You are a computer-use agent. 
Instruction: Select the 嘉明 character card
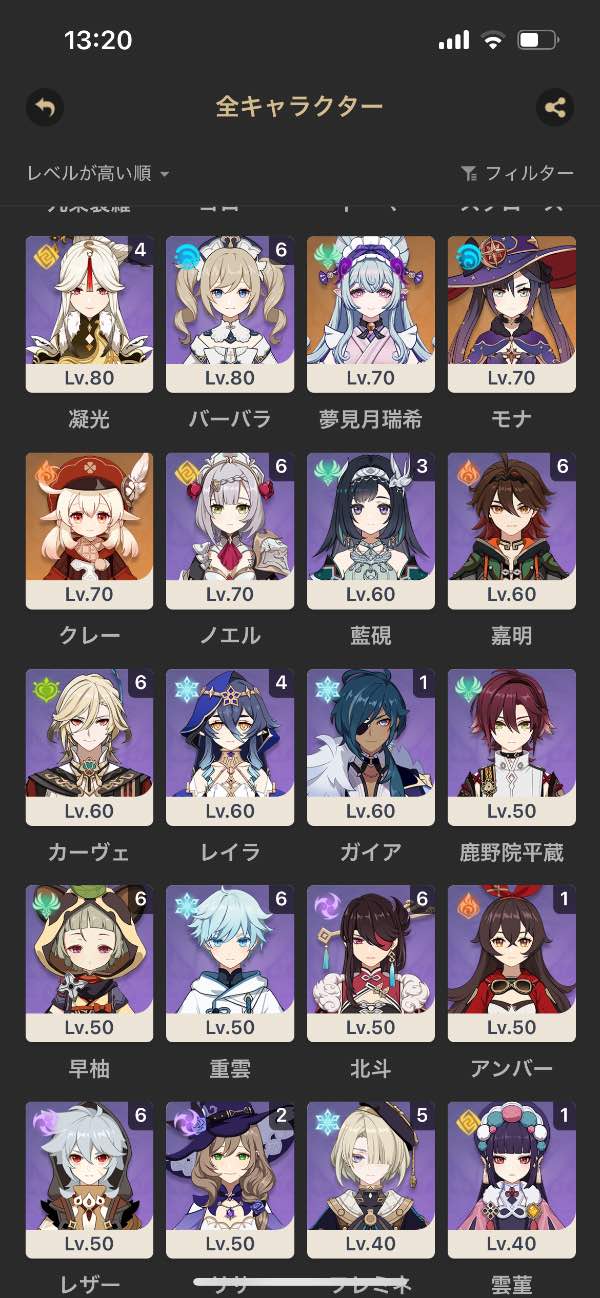[x=512, y=530]
